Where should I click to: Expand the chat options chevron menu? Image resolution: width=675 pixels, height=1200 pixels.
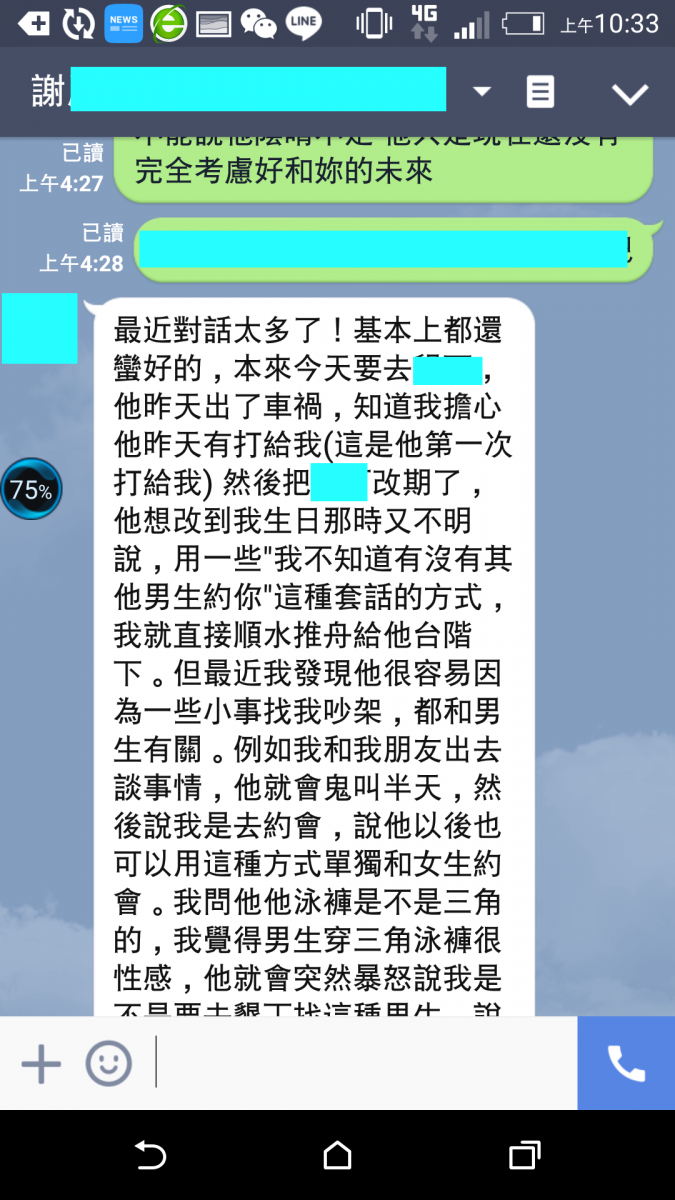[630, 93]
